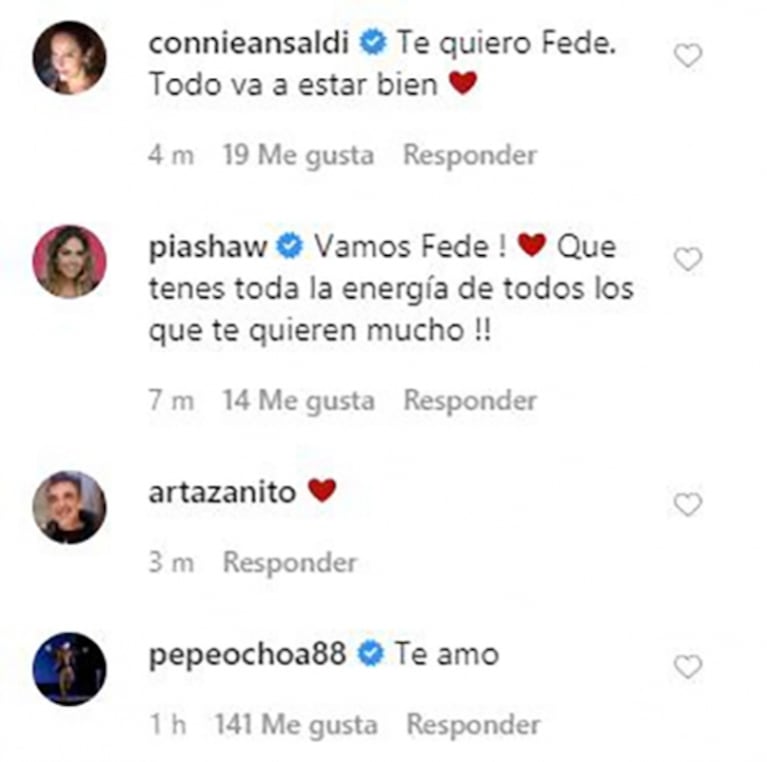Image resolution: width=767 pixels, height=762 pixels.
Task: Open pepeochoa88's profile picture
Action: (69, 668)
